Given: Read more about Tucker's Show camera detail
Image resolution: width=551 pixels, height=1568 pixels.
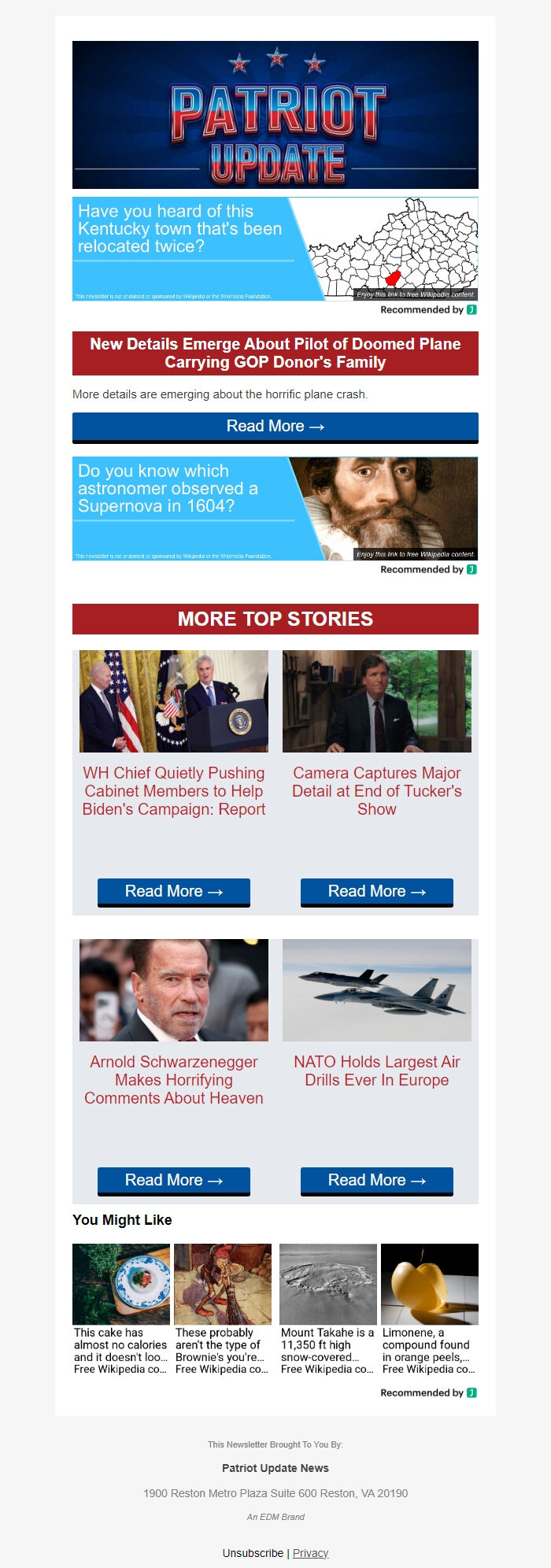Looking at the screenshot, I should click(376, 892).
